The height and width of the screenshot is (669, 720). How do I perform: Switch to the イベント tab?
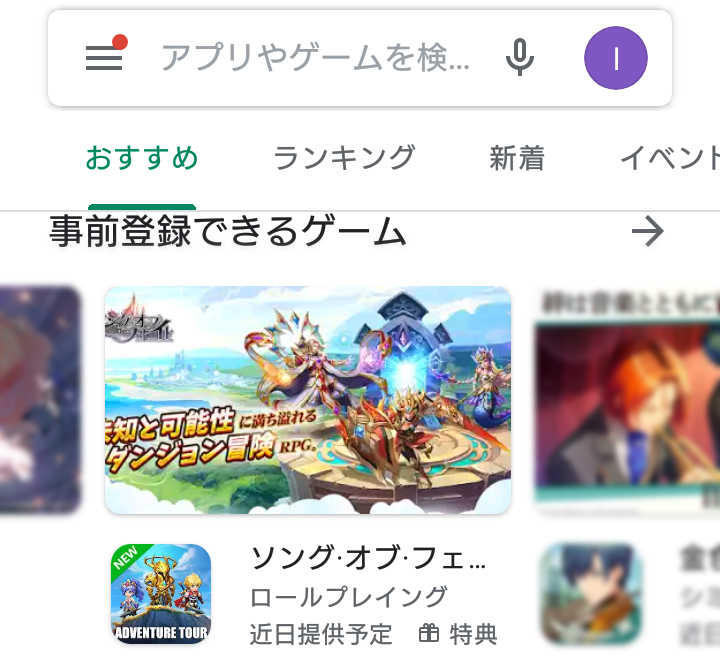pyautogui.click(x=670, y=158)
